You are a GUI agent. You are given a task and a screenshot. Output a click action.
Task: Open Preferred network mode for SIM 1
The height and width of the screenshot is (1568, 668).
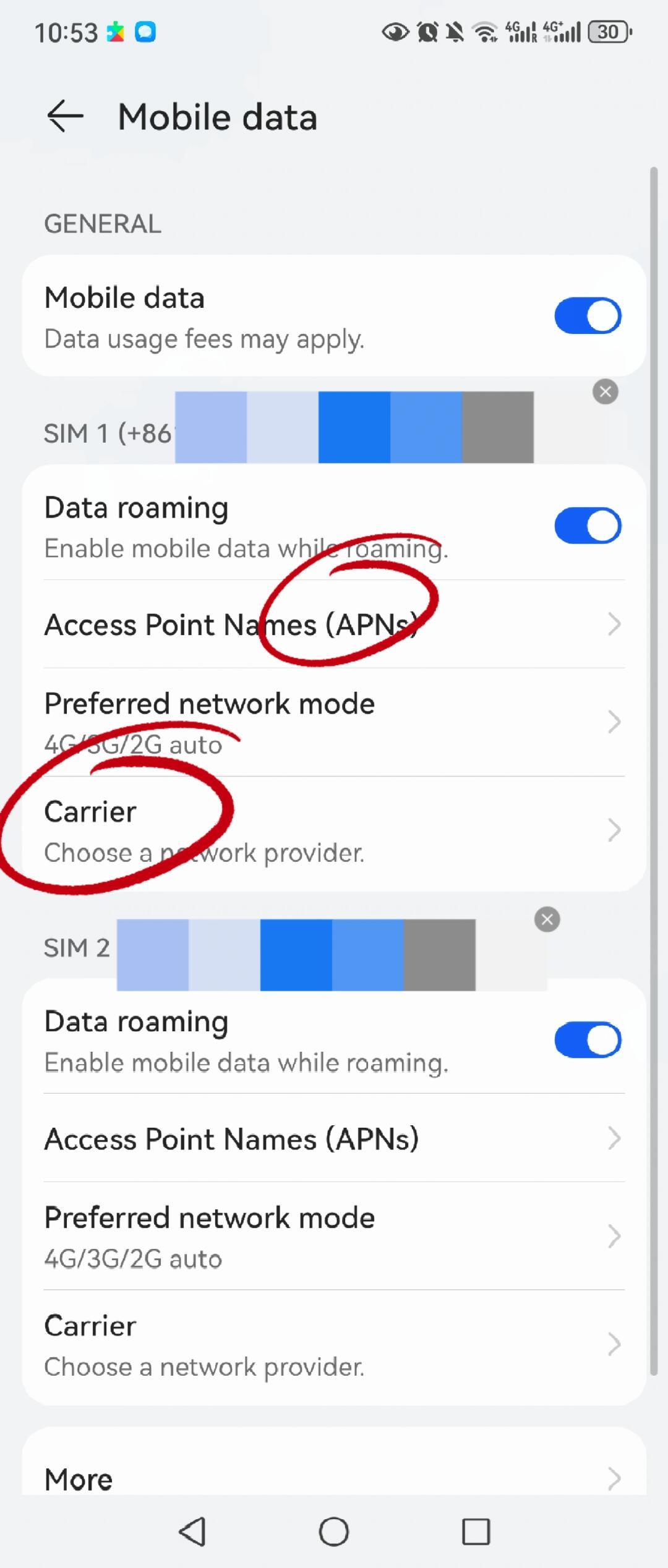click(x=334, y=722)
